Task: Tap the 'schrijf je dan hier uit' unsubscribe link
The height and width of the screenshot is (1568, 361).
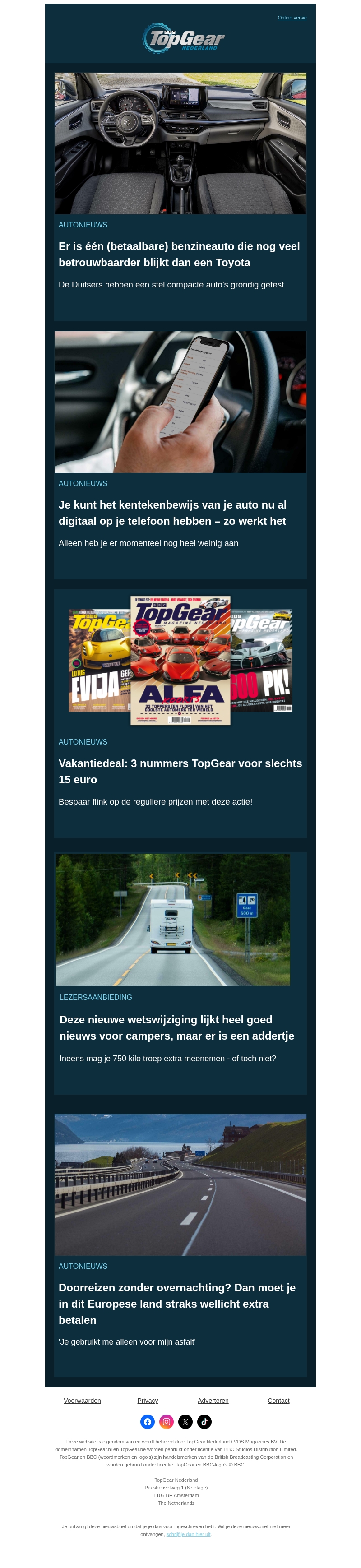Action: click(188, 1535)
